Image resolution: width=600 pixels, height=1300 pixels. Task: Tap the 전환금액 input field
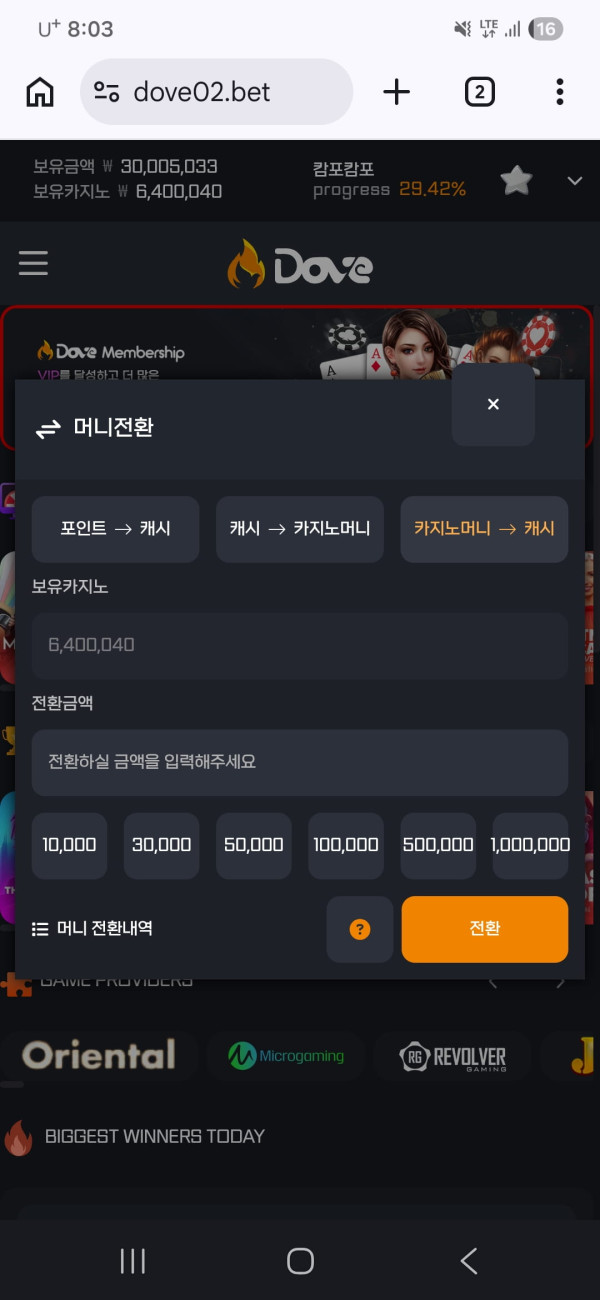point(300,762)
